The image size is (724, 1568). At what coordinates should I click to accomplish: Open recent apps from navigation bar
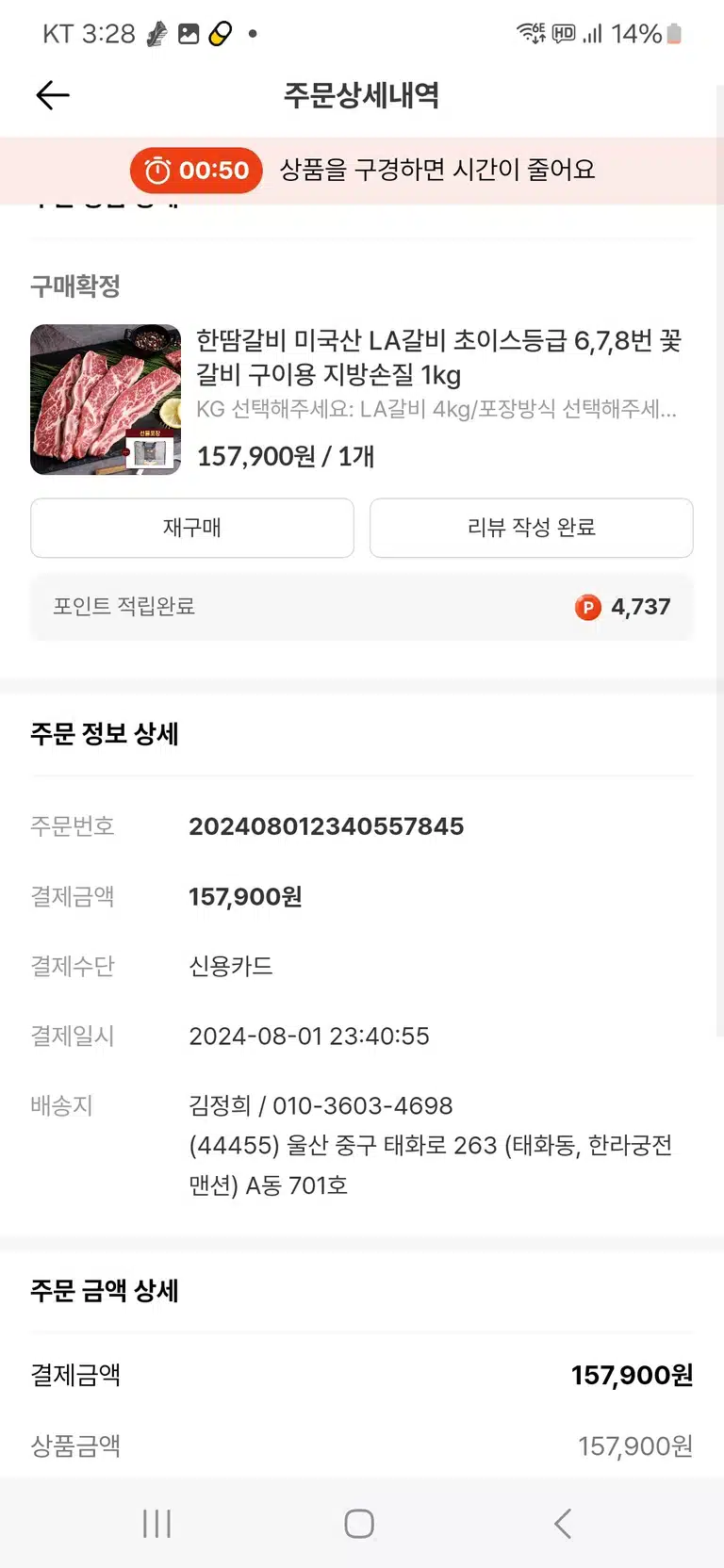pos(156,1524)
